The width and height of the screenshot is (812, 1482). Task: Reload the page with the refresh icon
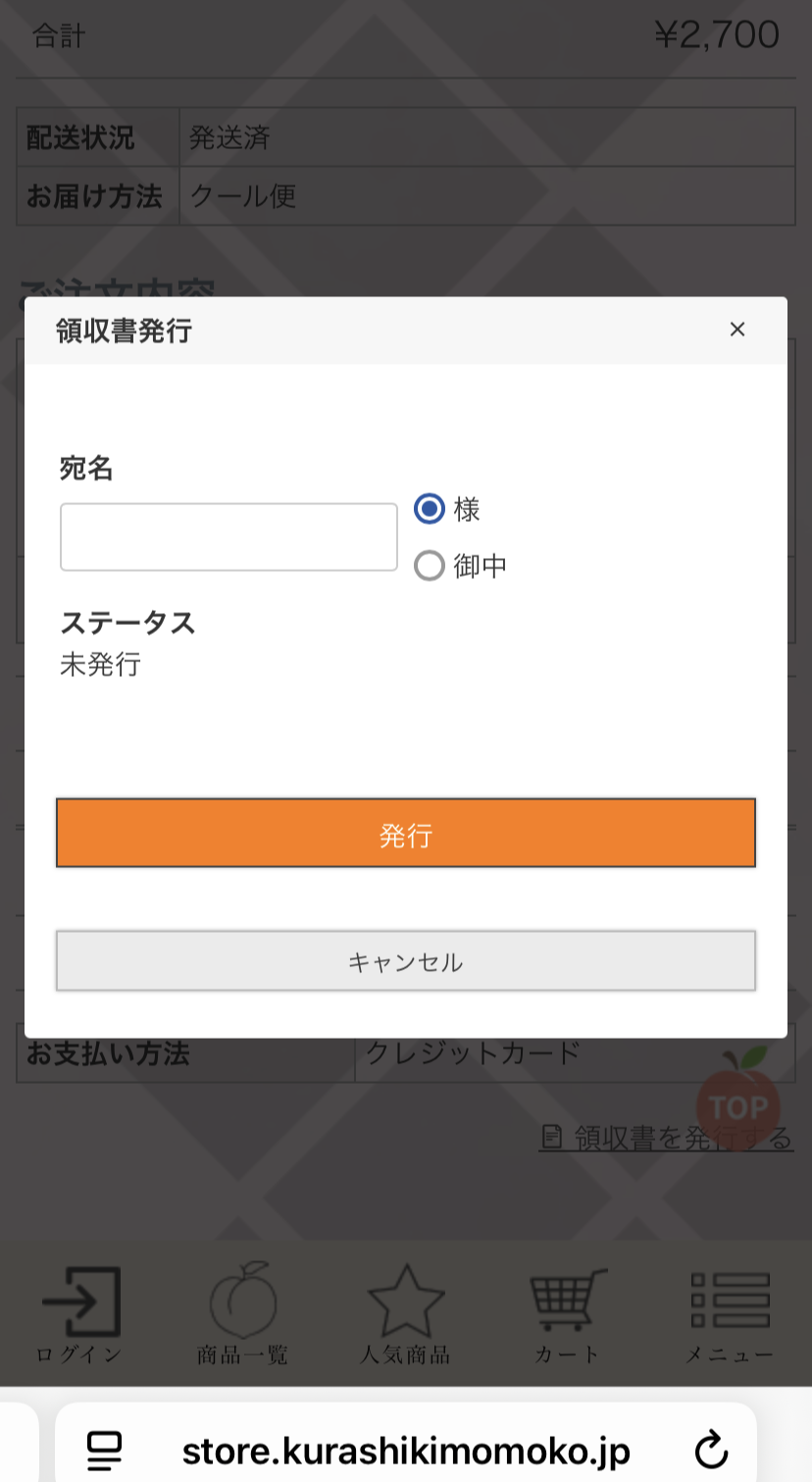712,1447
